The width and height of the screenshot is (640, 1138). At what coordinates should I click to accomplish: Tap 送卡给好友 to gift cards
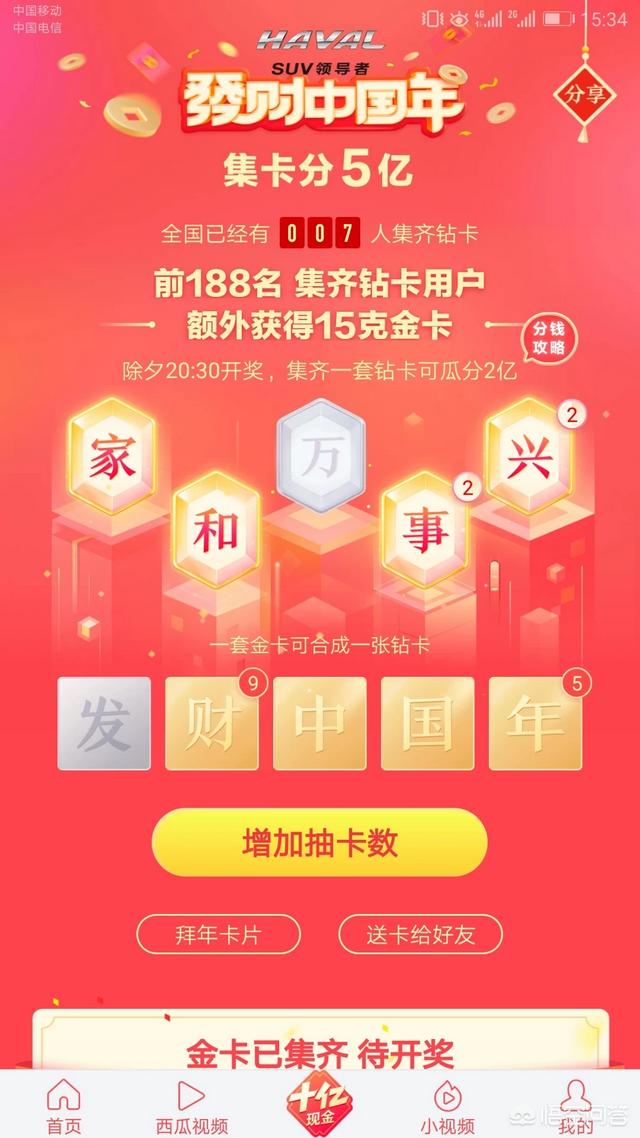coord(420,934)
